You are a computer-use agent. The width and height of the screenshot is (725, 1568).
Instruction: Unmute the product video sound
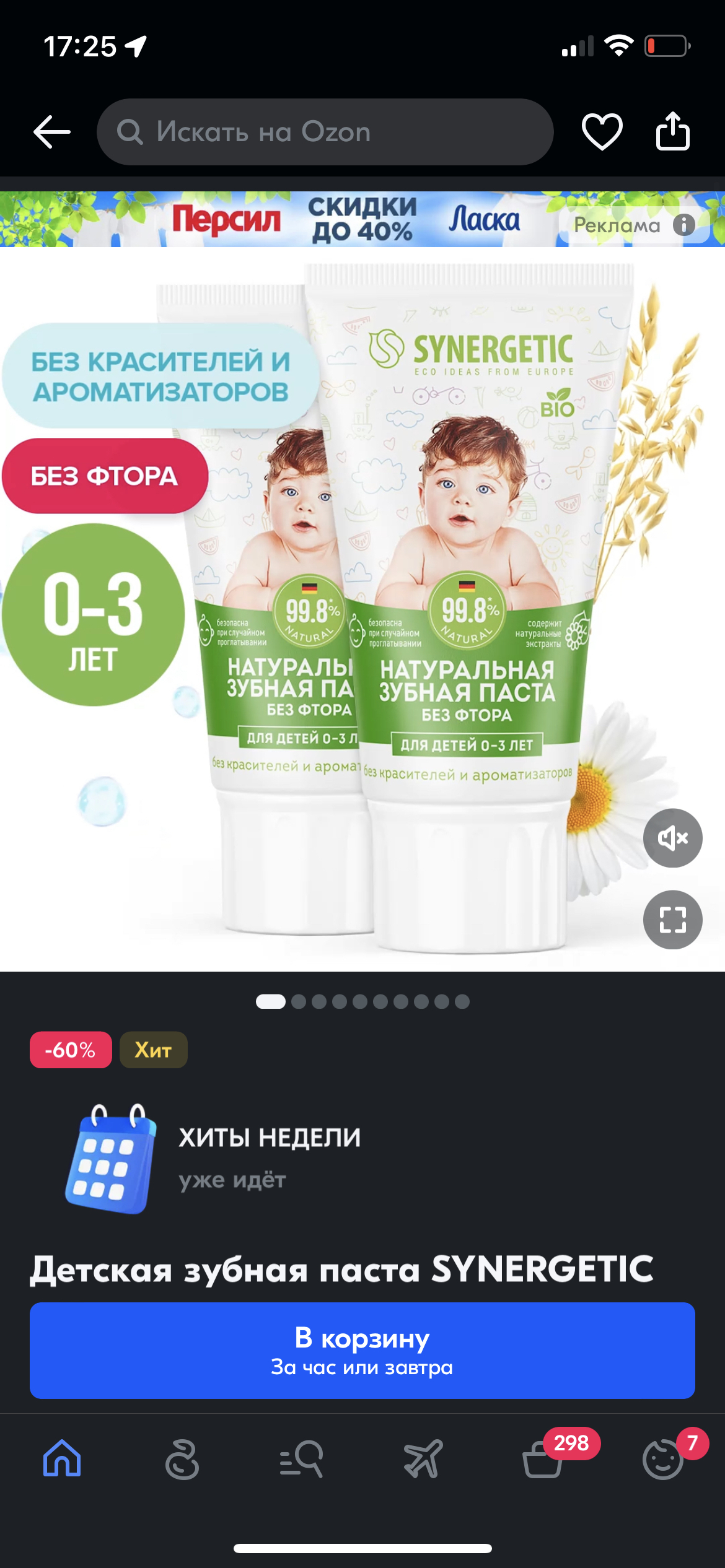click(x=672, y=838)
